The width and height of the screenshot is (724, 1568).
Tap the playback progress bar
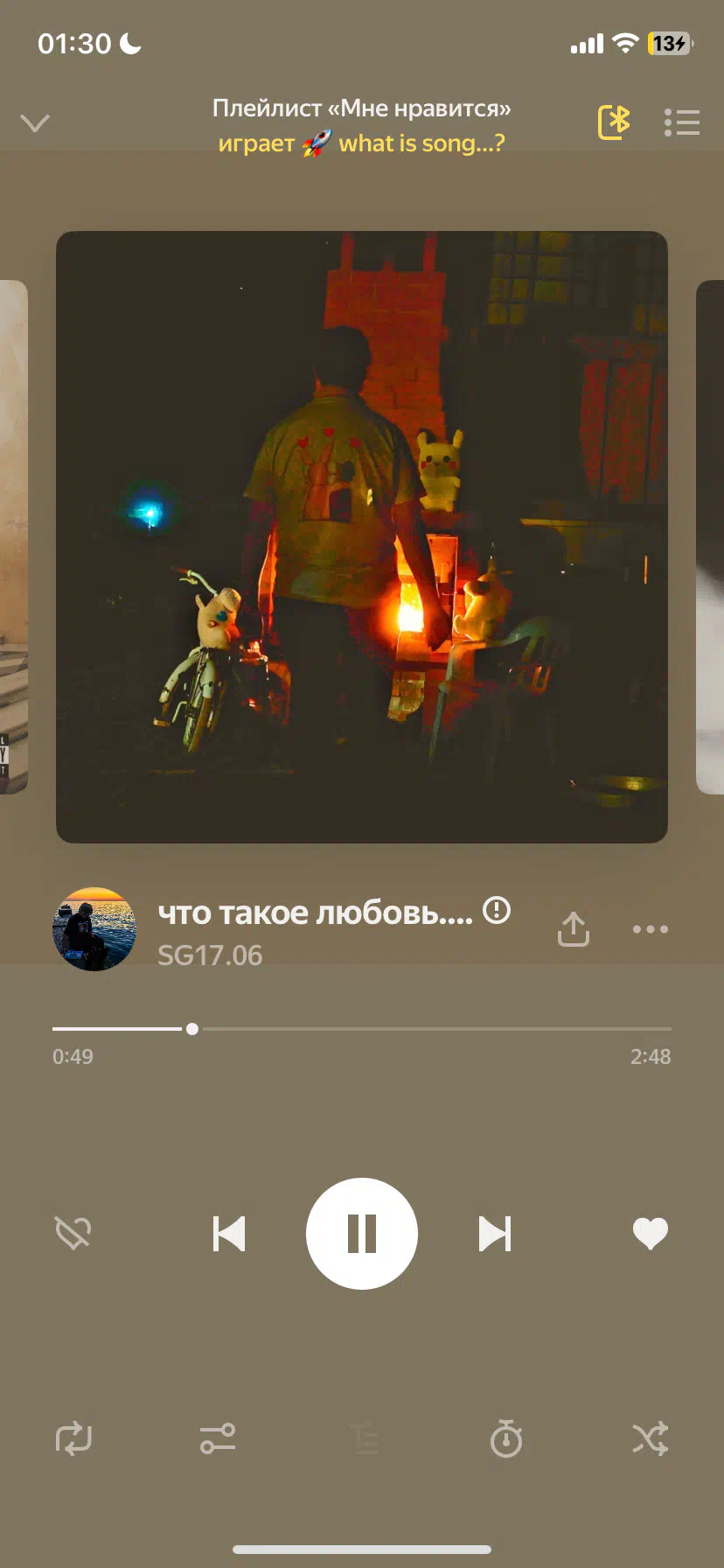[x=362, y=1029]
